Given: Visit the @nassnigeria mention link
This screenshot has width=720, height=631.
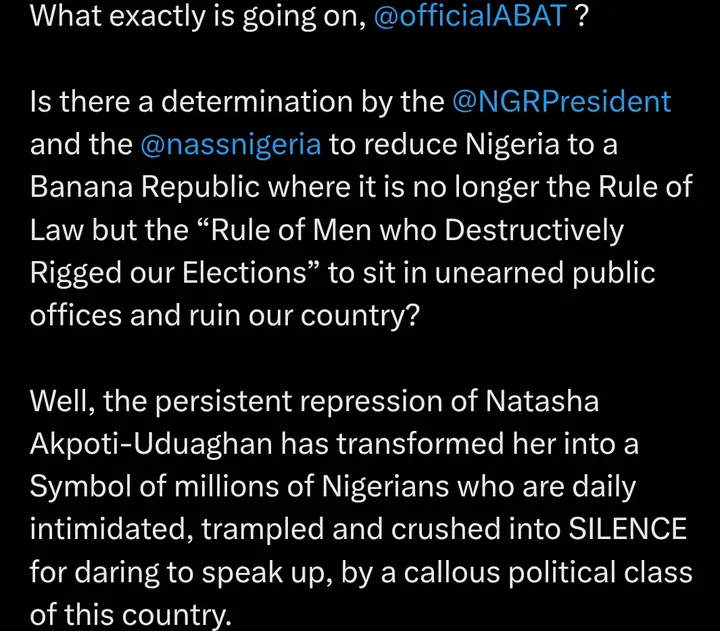Looking at the screenshot, I should click(231, 145).
